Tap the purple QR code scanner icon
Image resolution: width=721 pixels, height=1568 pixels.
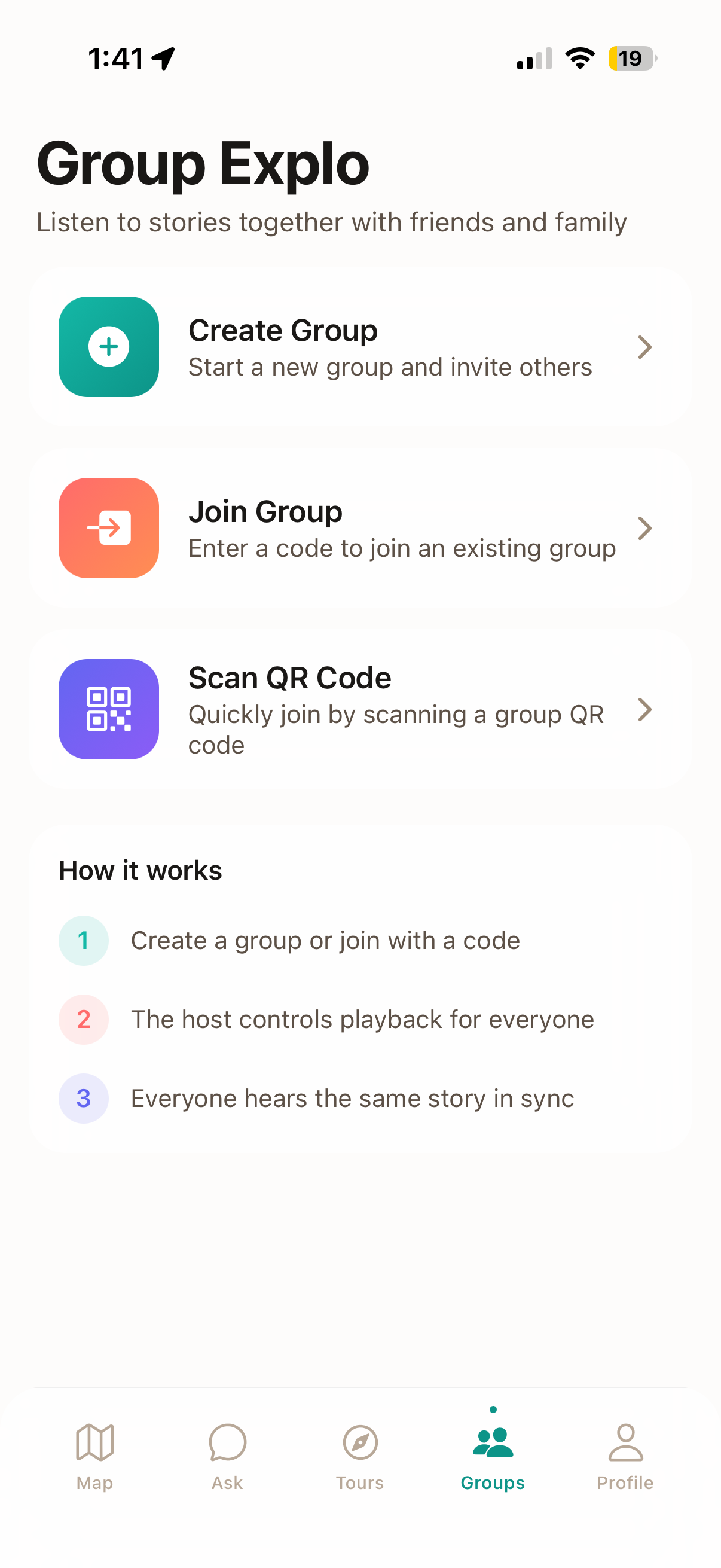click(x=108, y=710)
